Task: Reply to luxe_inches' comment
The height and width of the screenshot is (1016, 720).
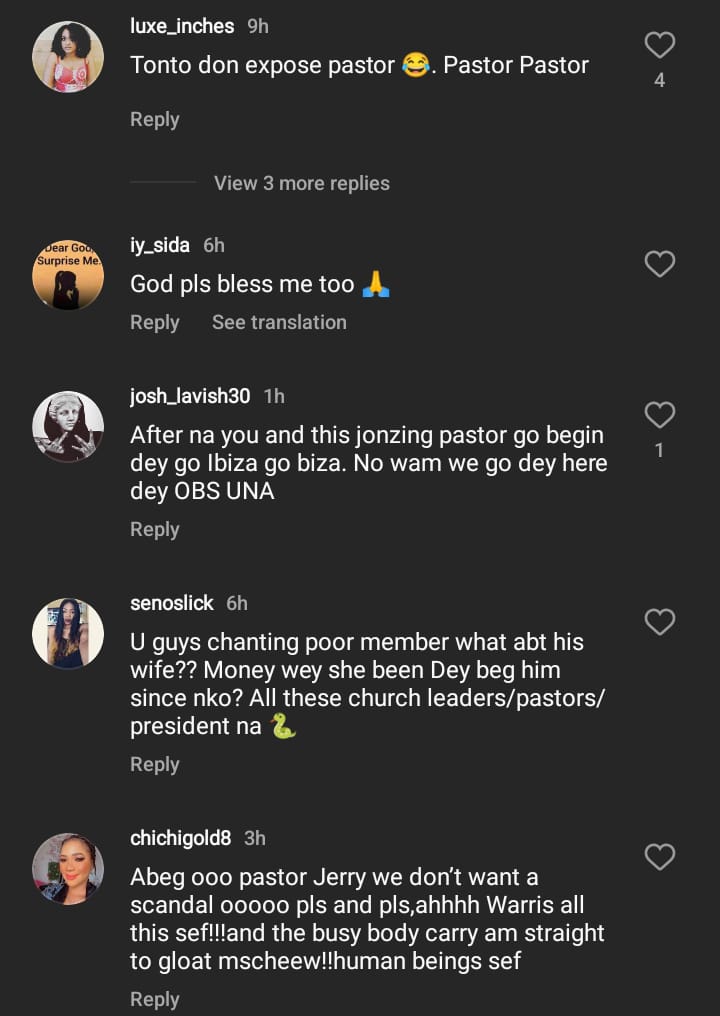Action: pyautogui.click(x=154, y=119)
